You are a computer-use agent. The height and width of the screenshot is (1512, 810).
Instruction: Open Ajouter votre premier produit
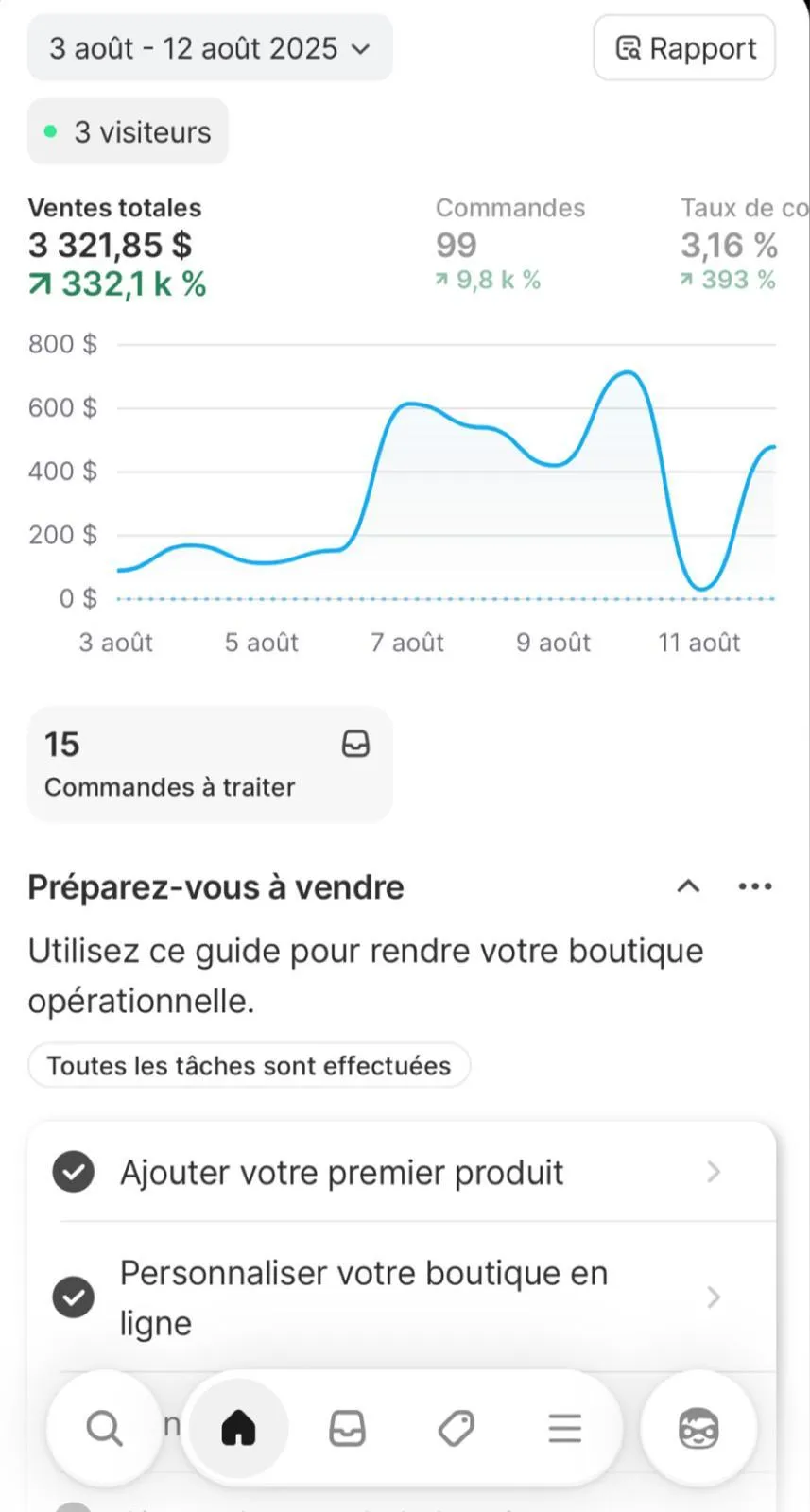coord(402,1173)
